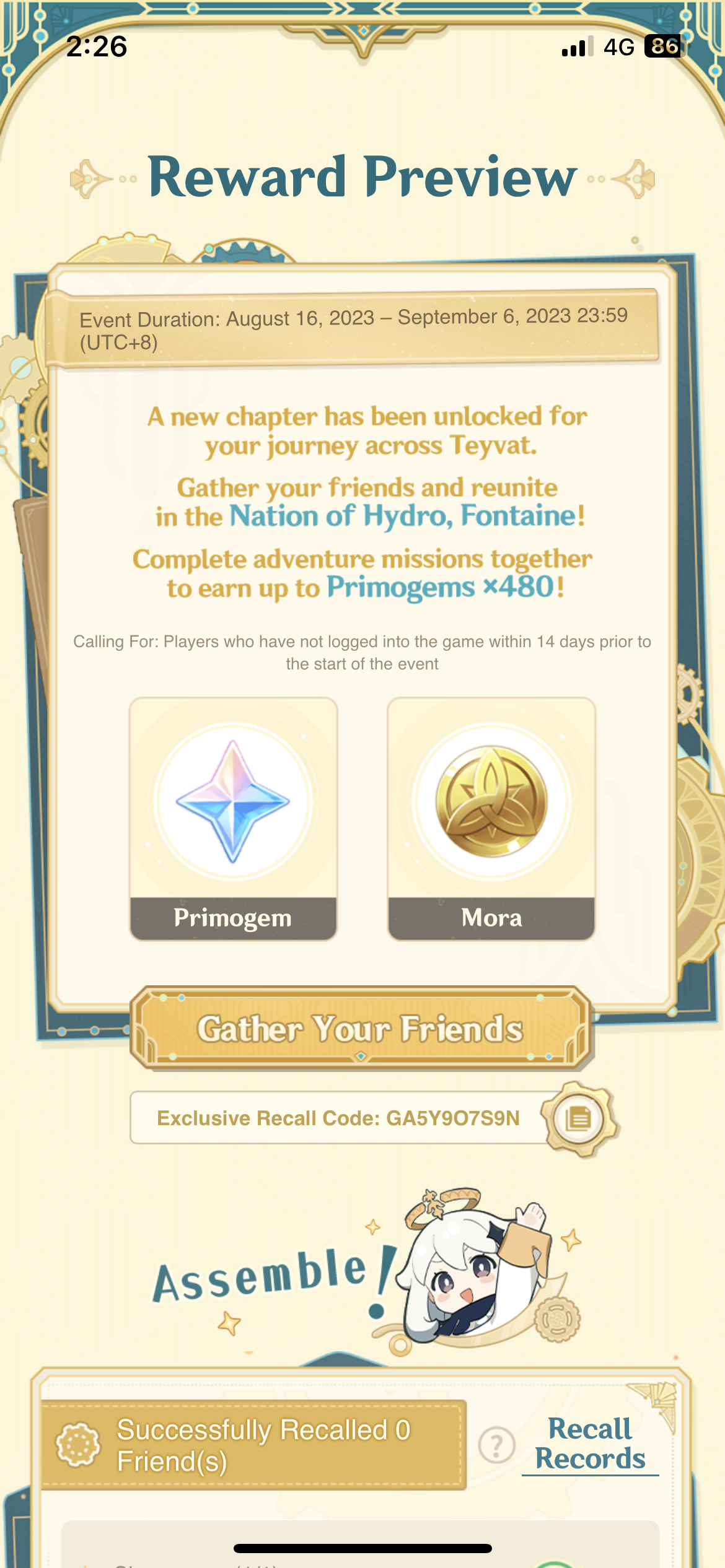The height and width of the screenshot is (1568, 725).
Task: Tap the Gather Your Friends button
Action: pos(361,1029)
